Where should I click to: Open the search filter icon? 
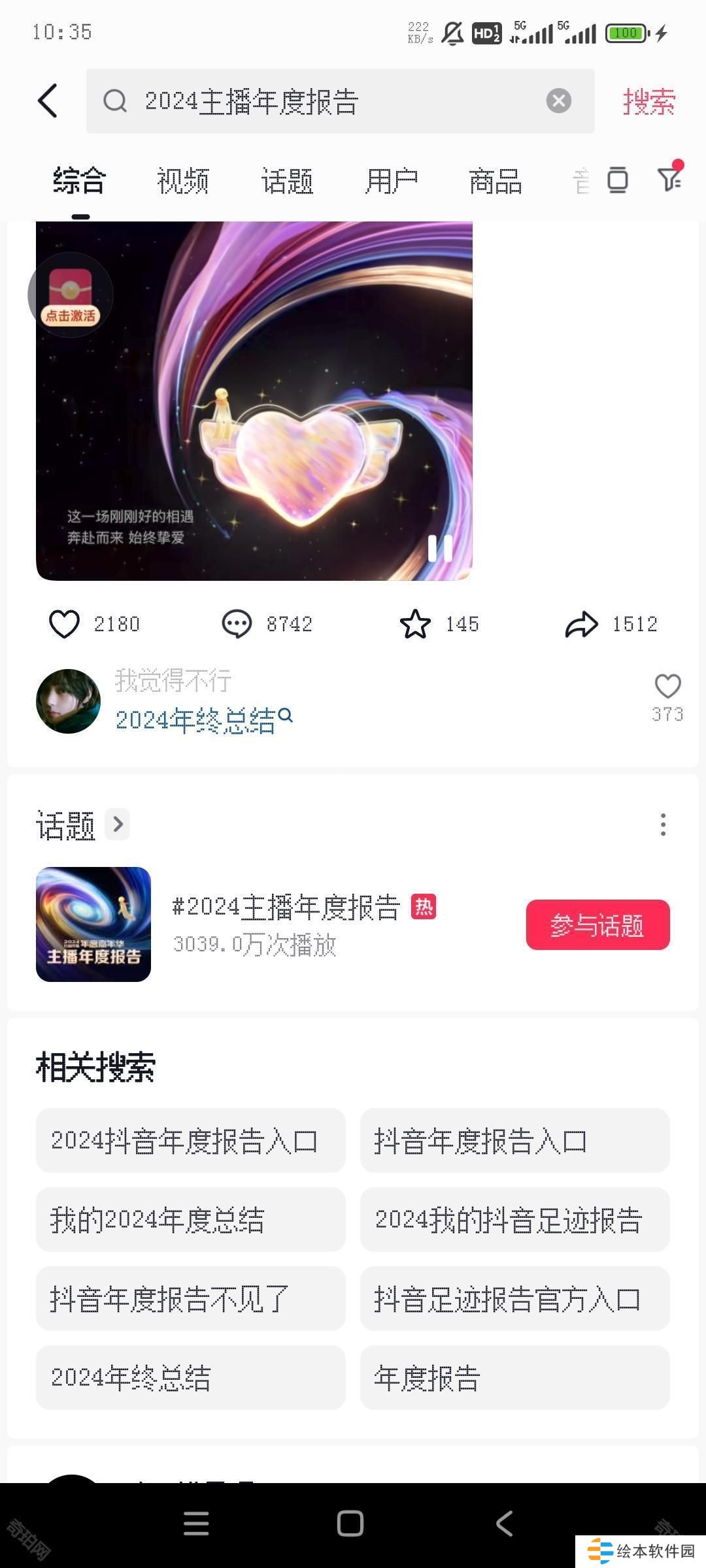pyautogui.click(x=669, y=178)
